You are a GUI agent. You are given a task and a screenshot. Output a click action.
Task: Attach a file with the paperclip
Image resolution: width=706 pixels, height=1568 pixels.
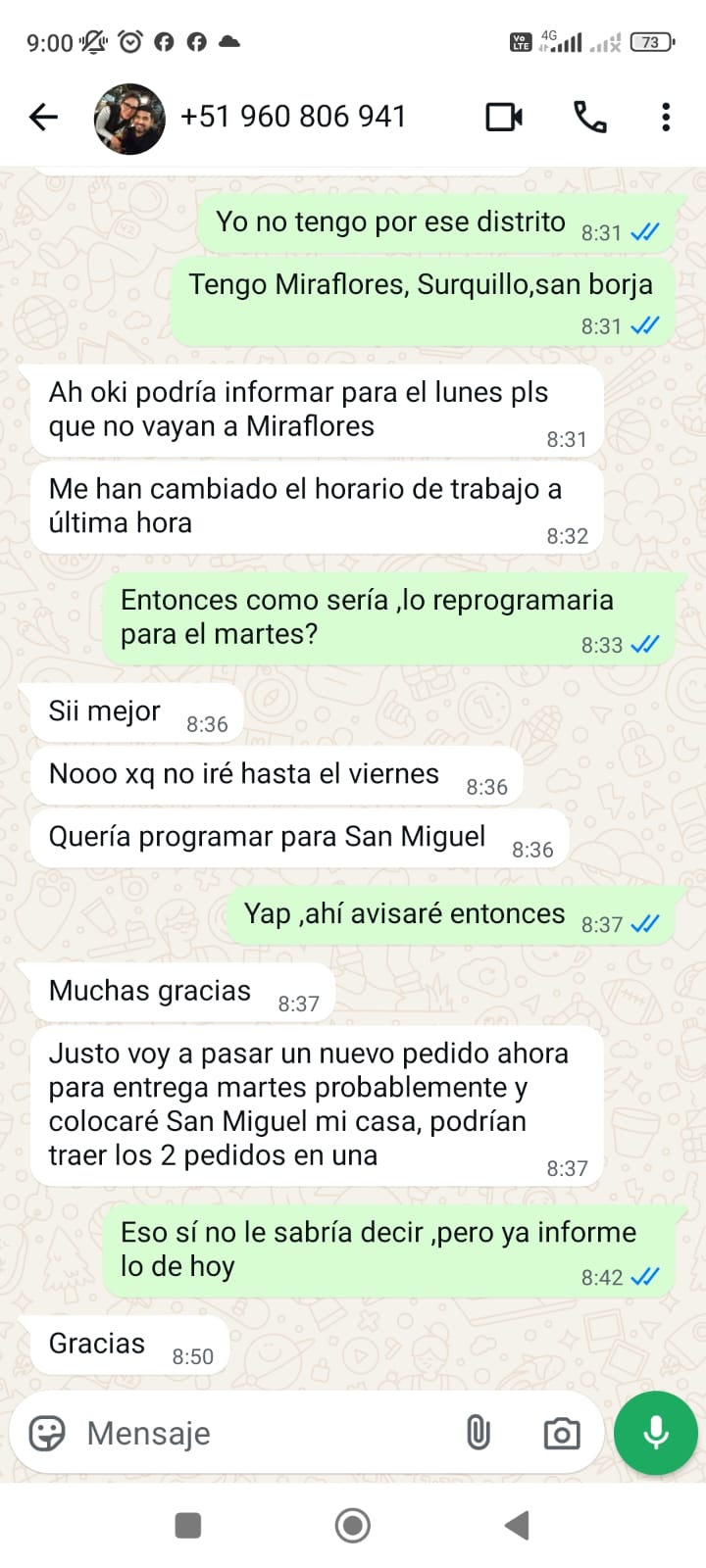(478, 1433)
